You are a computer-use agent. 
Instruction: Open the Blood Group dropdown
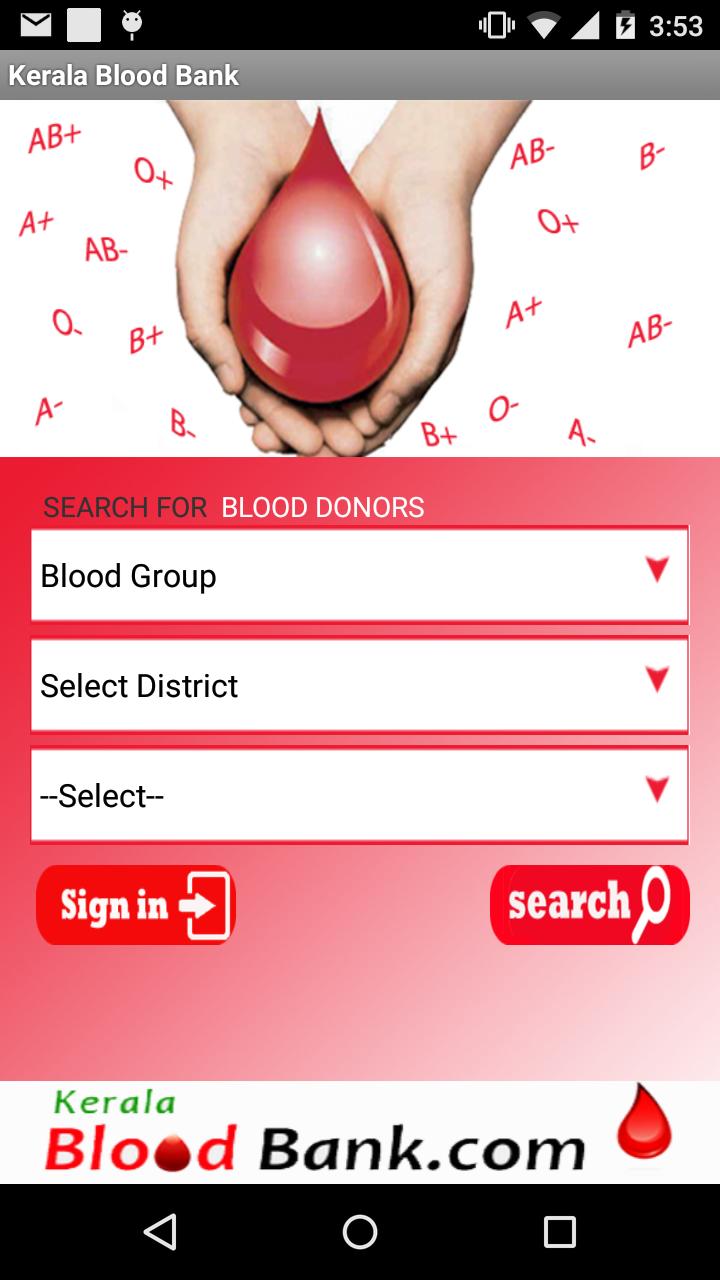pos(360,575)
